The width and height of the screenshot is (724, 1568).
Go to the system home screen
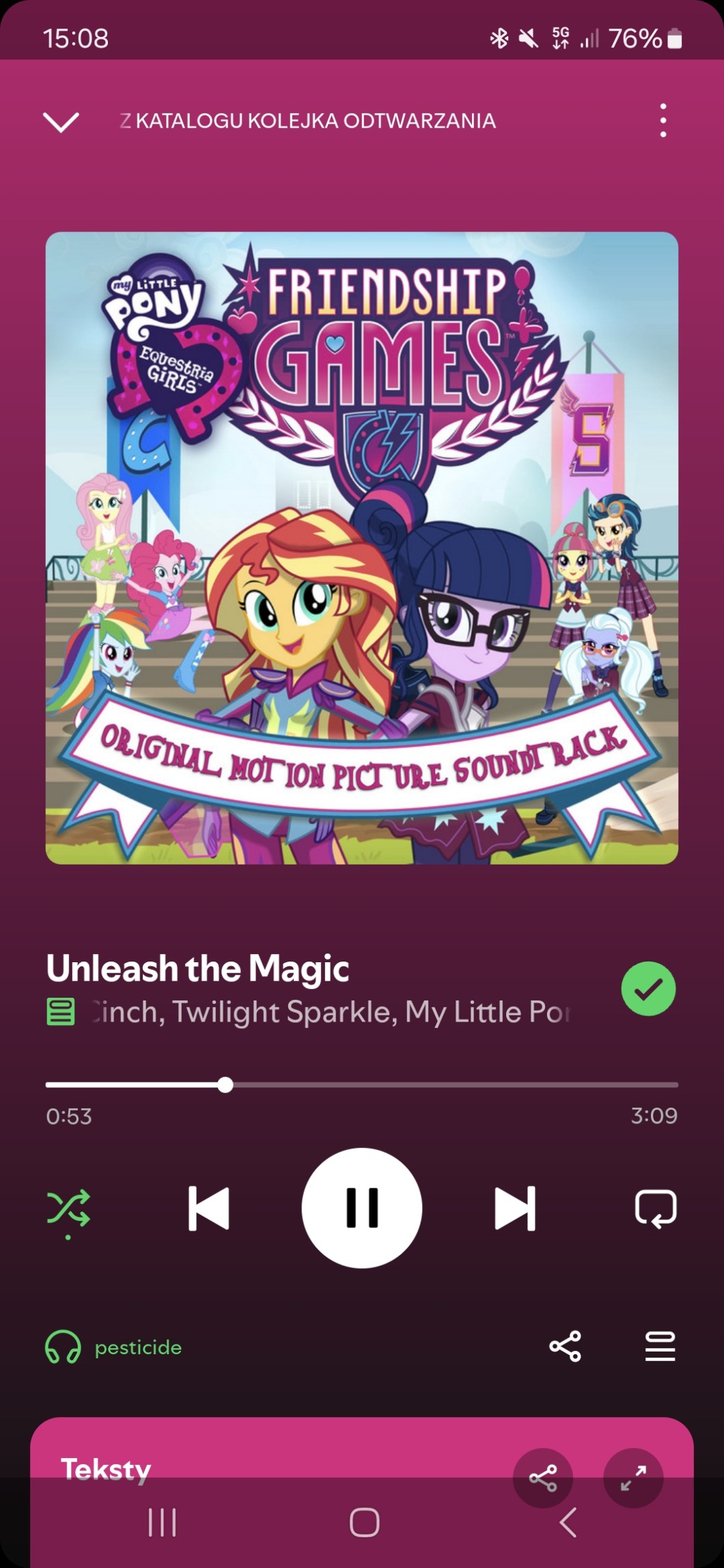pyautogui.click(x=364, y=1522)
